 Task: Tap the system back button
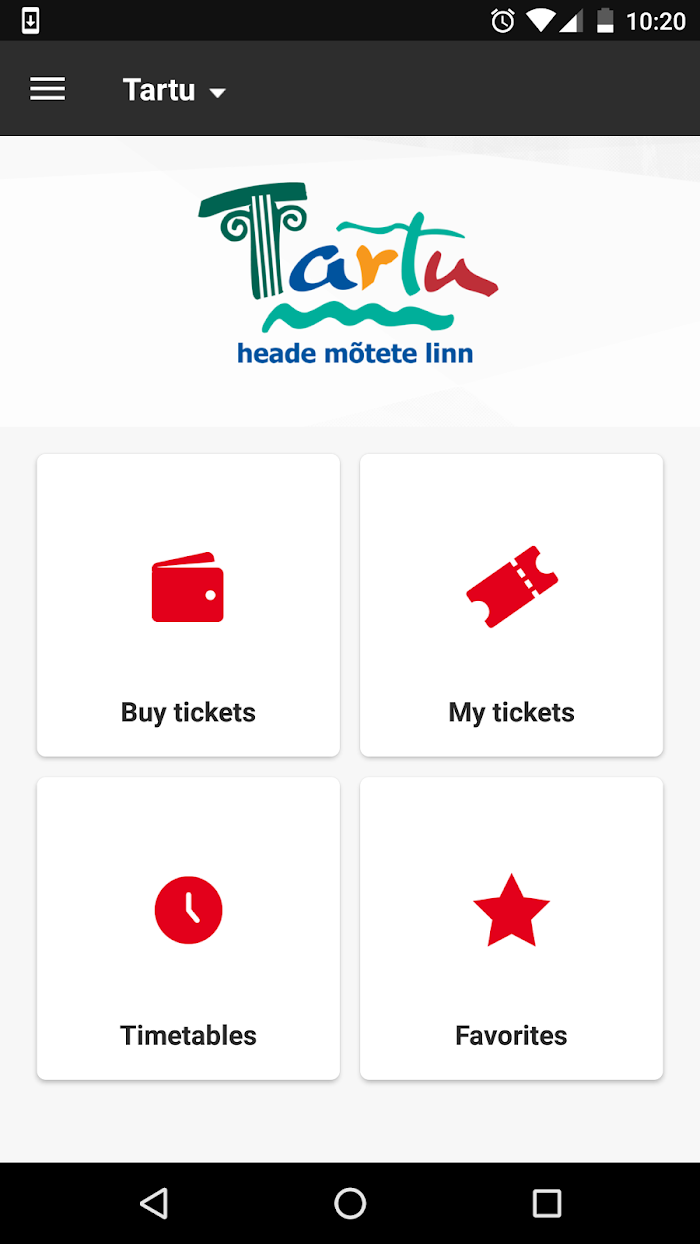click(153, 1203)
